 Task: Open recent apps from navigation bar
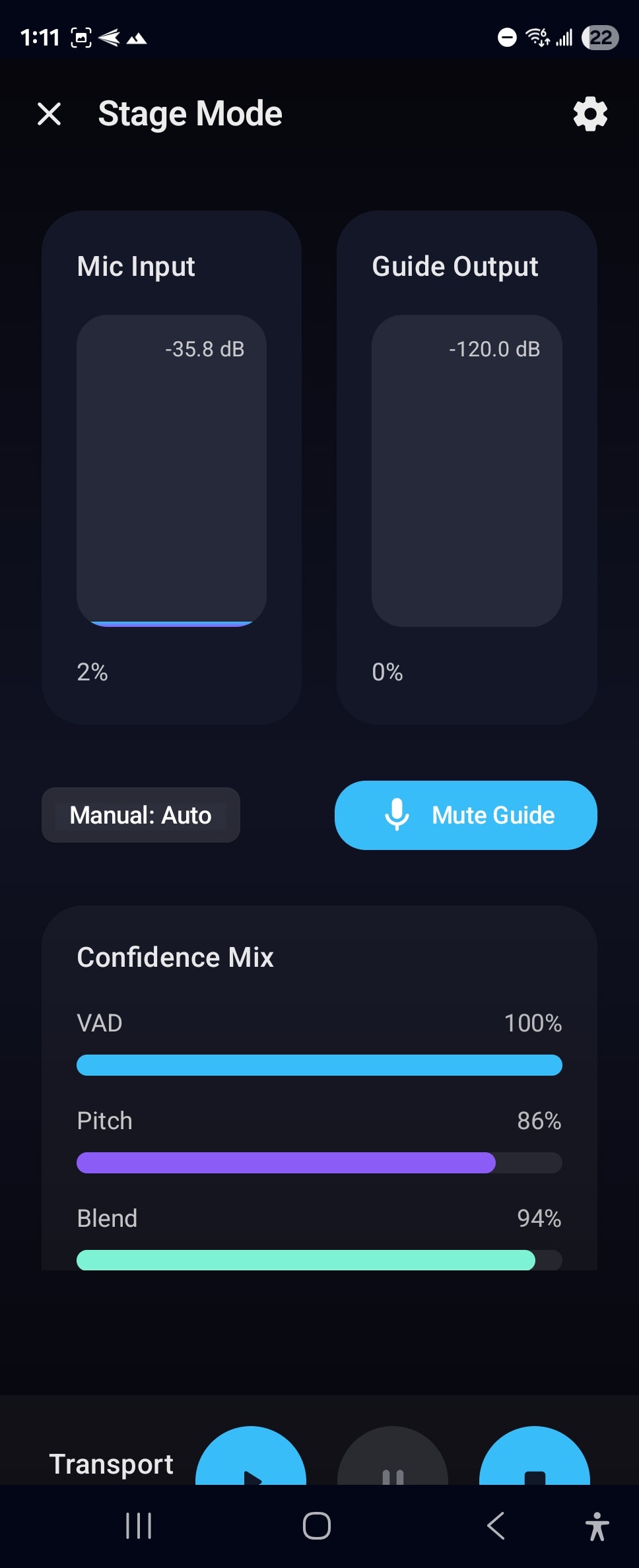[x=139, y=1526]
